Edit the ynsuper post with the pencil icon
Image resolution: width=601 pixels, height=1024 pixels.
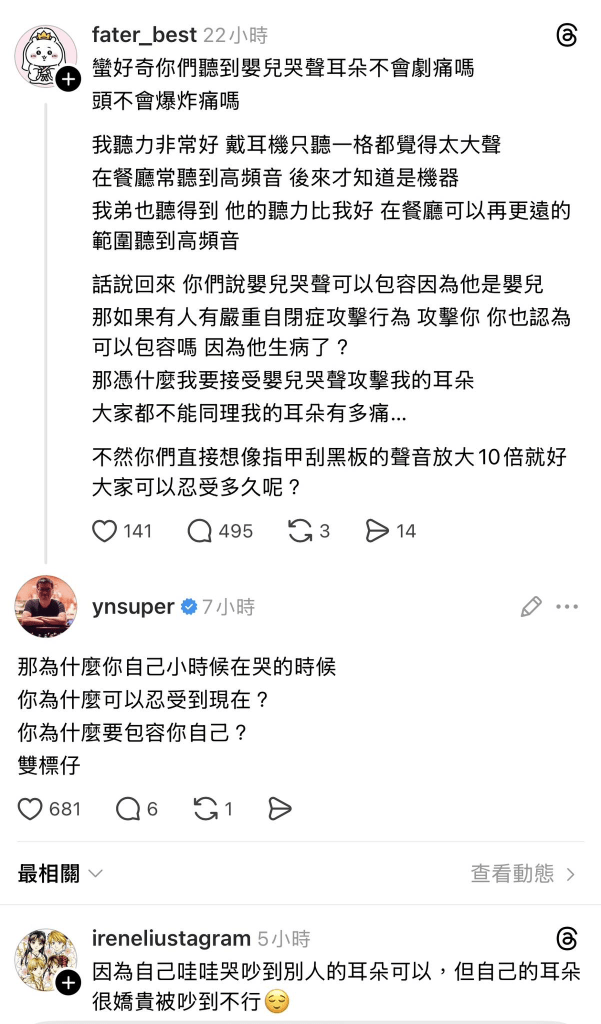(531, 606)
